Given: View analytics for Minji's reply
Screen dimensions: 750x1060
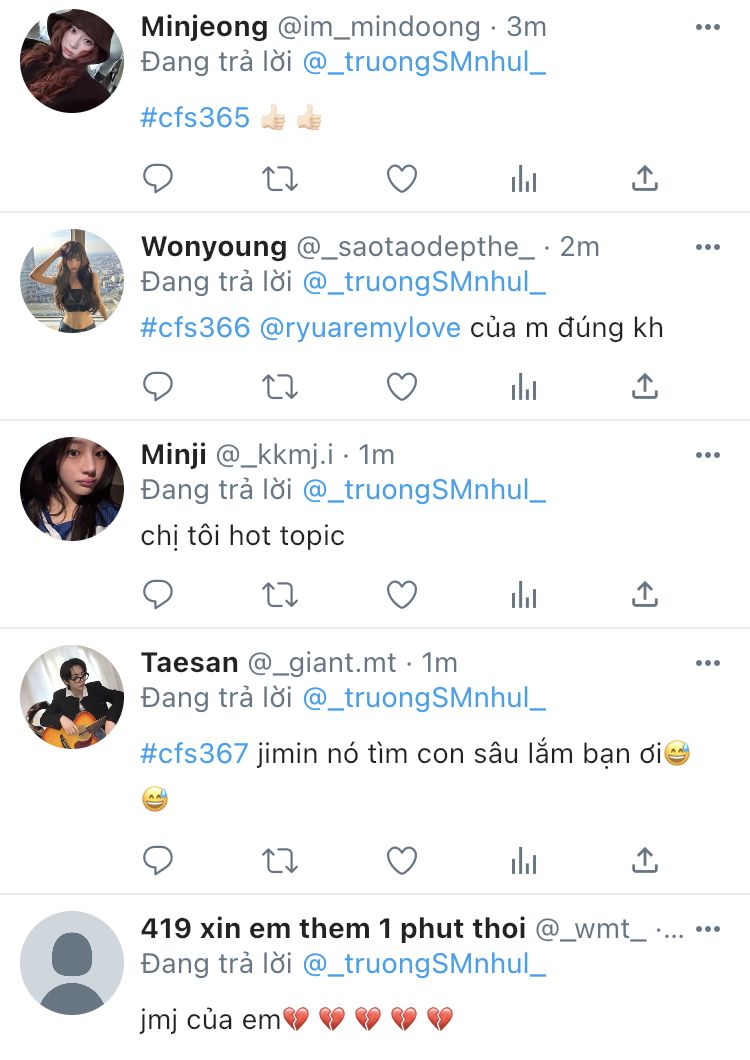Looking at the screenshot, I should pos(523,594).
